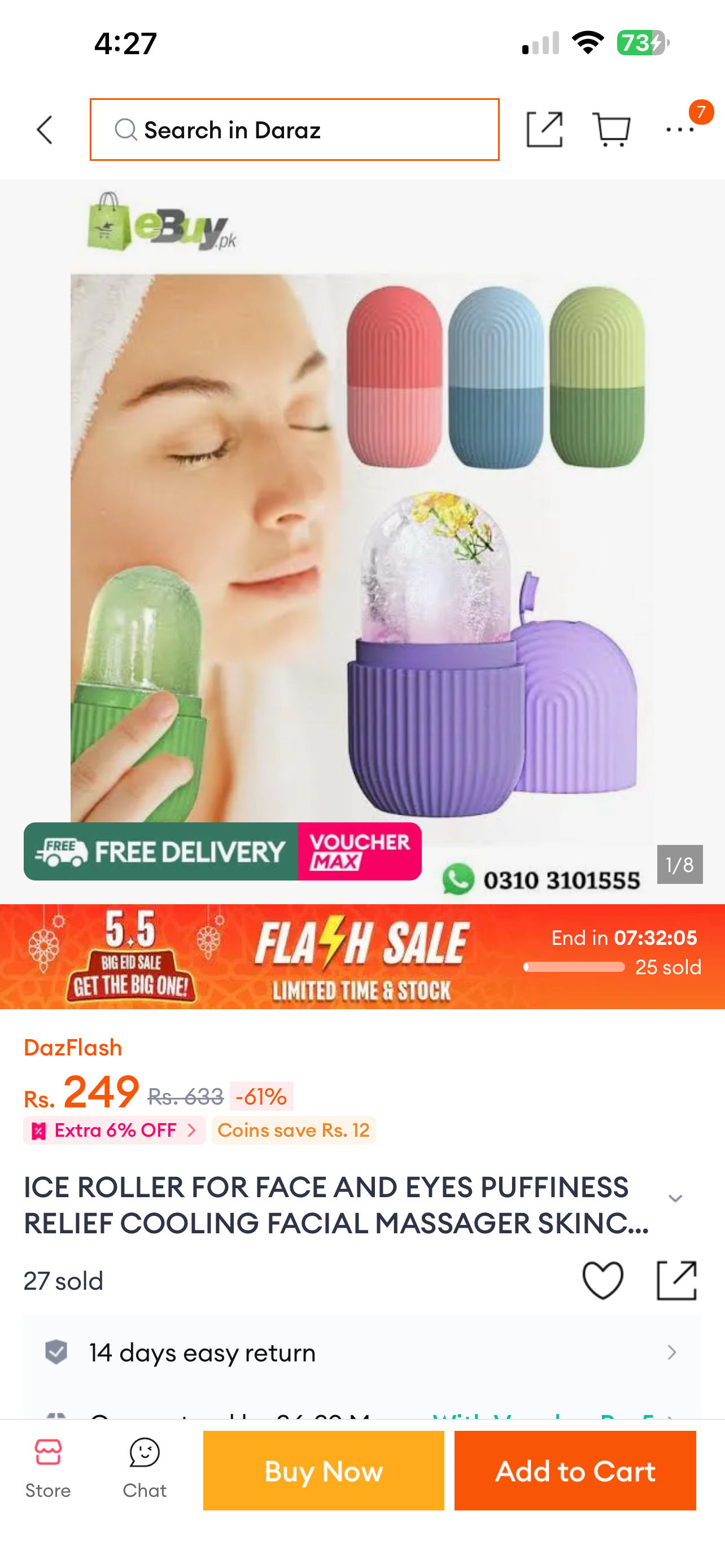This screenshot has width=725, height=1568.
Task: Share product via top bar share icon
Action: tap(544, 129)
